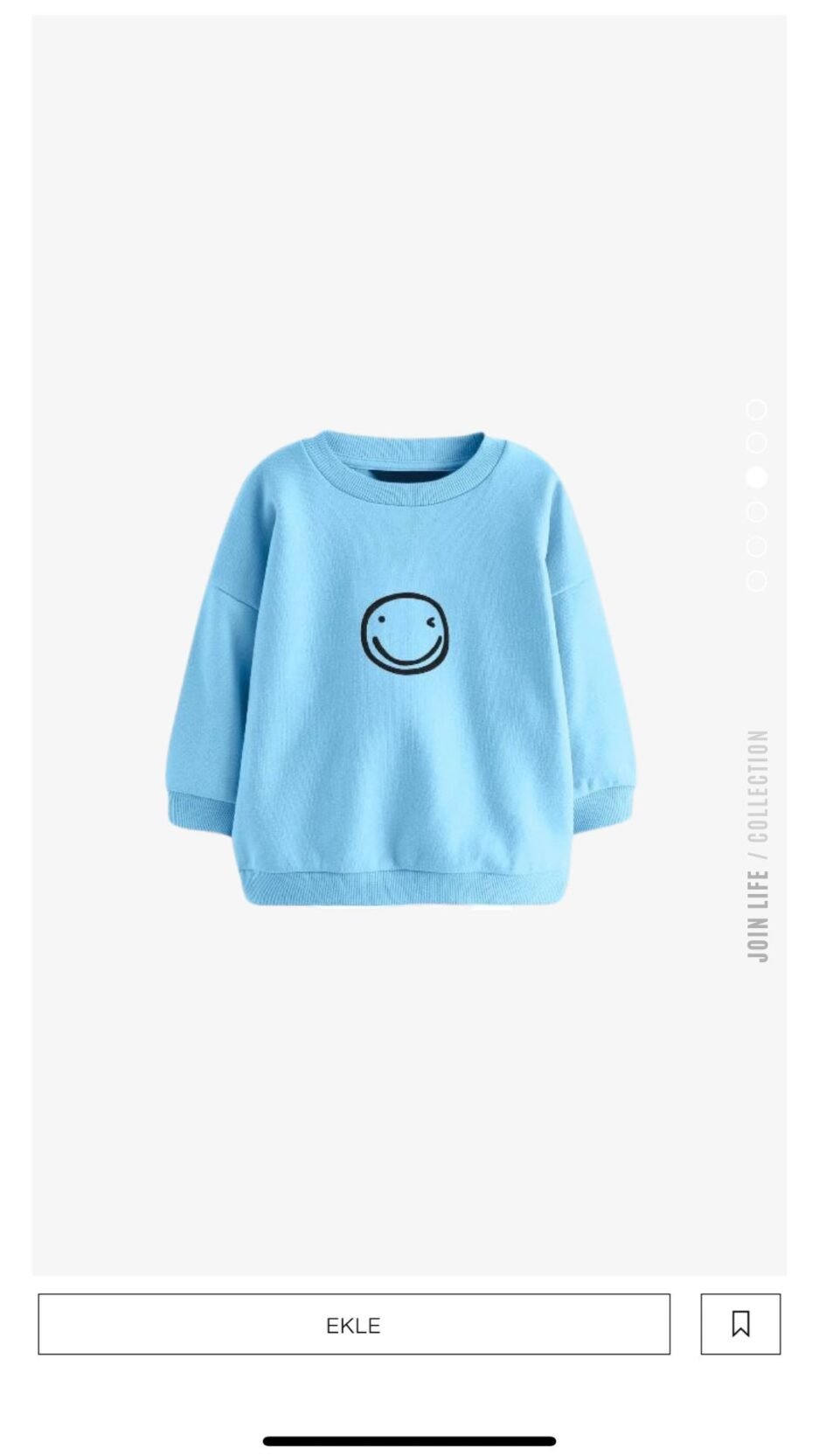Tap the EKLE add button
The height and width of the screenshot is (1456, 819).
click(x=354, y=1324)
